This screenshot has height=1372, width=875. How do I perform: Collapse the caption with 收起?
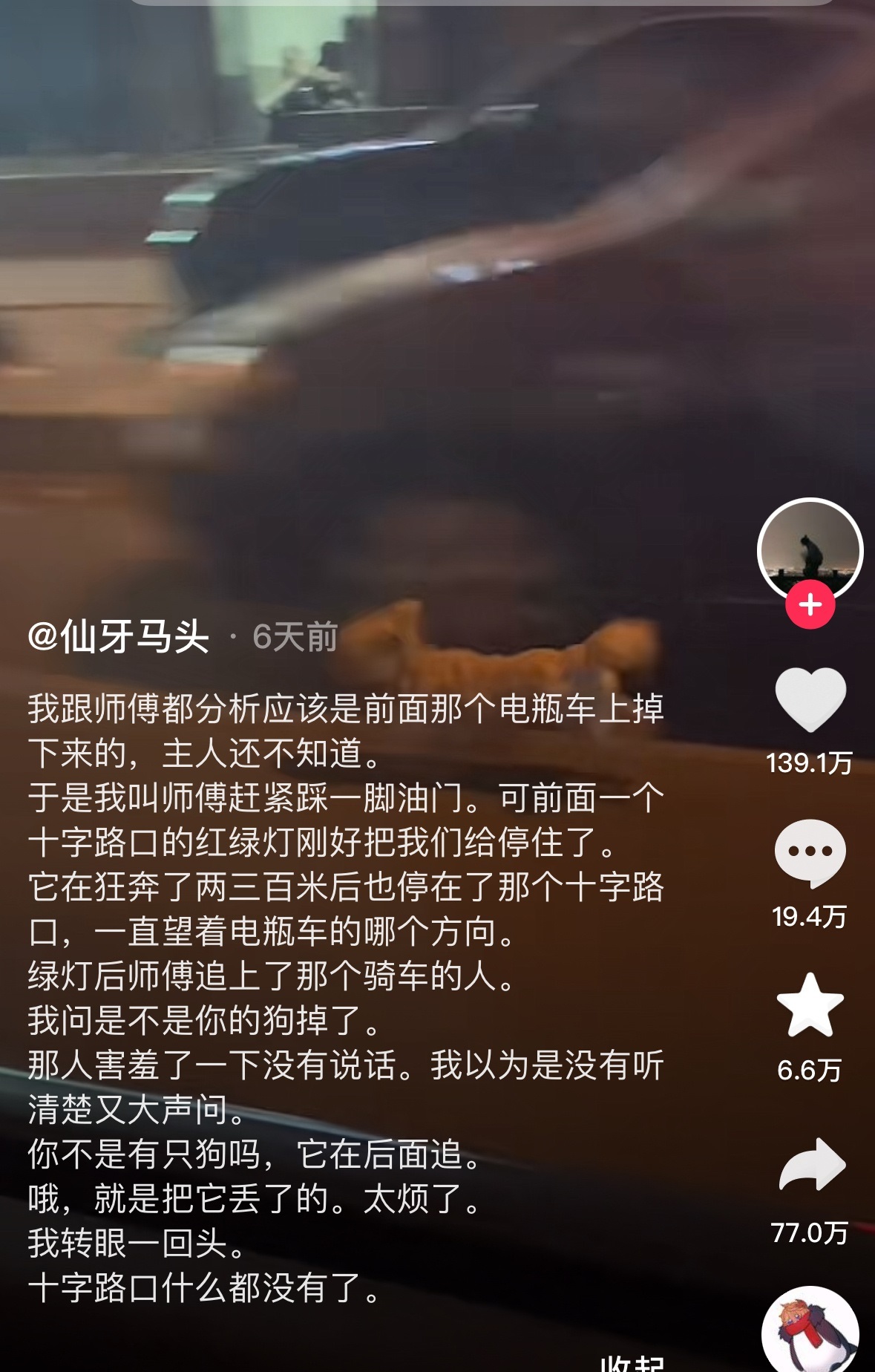632,1363
